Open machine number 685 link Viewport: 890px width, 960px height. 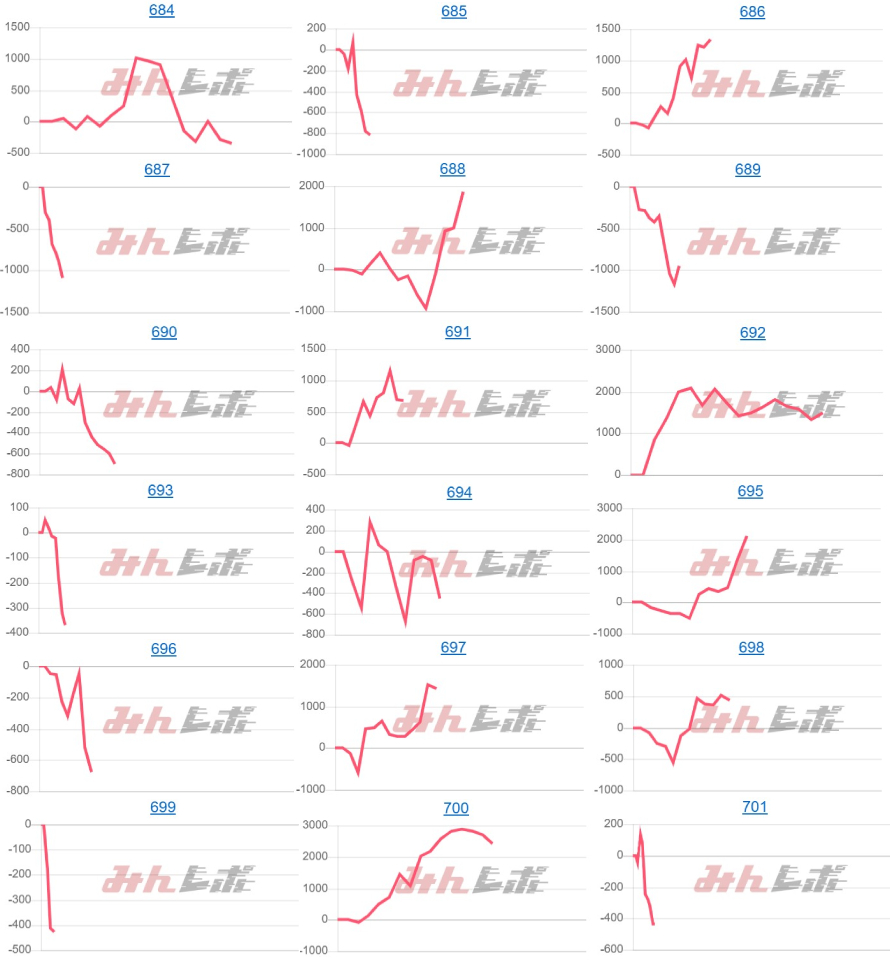click(x=454, y=11)
